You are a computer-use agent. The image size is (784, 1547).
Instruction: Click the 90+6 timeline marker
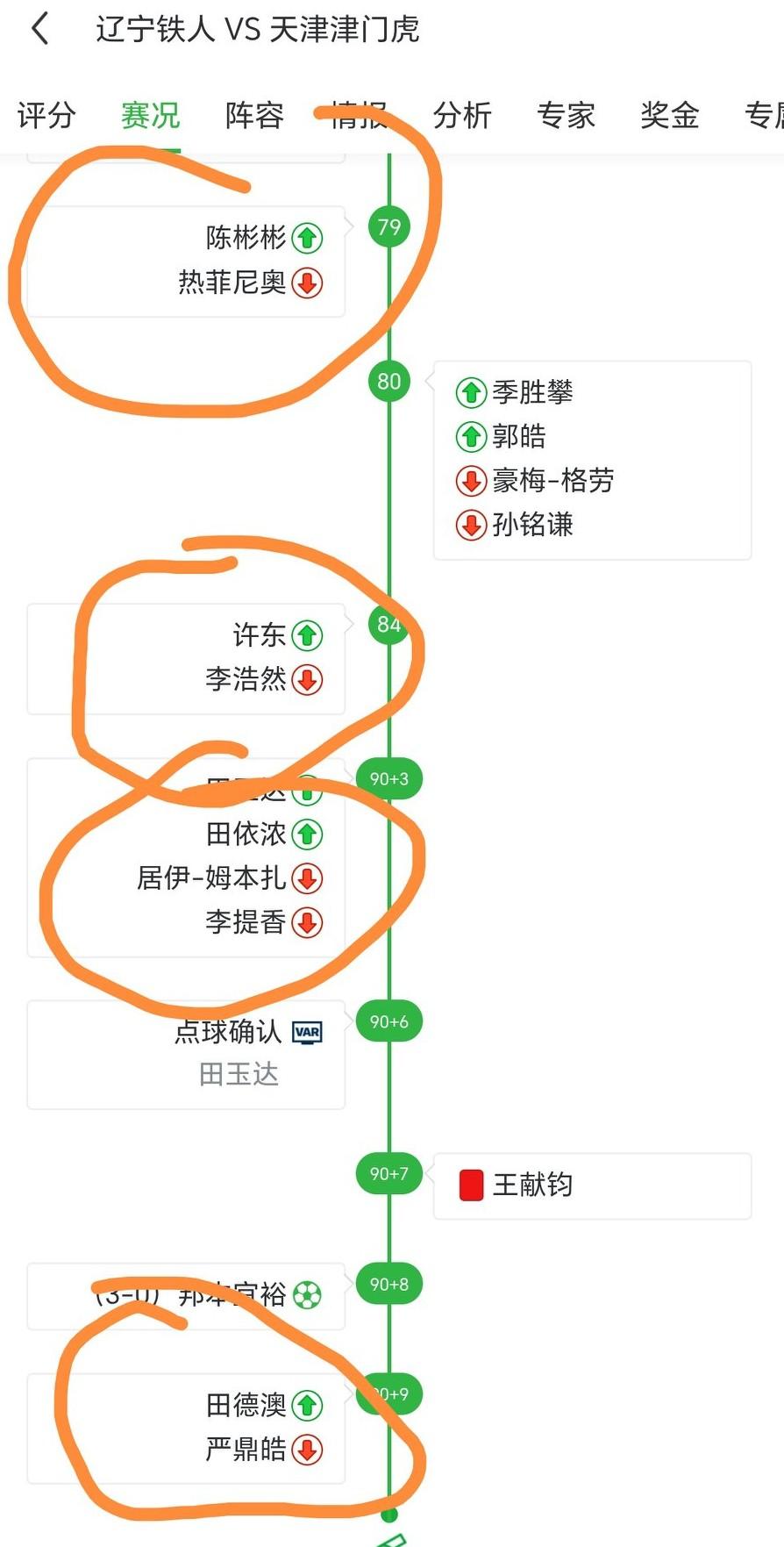point(388,1021)
